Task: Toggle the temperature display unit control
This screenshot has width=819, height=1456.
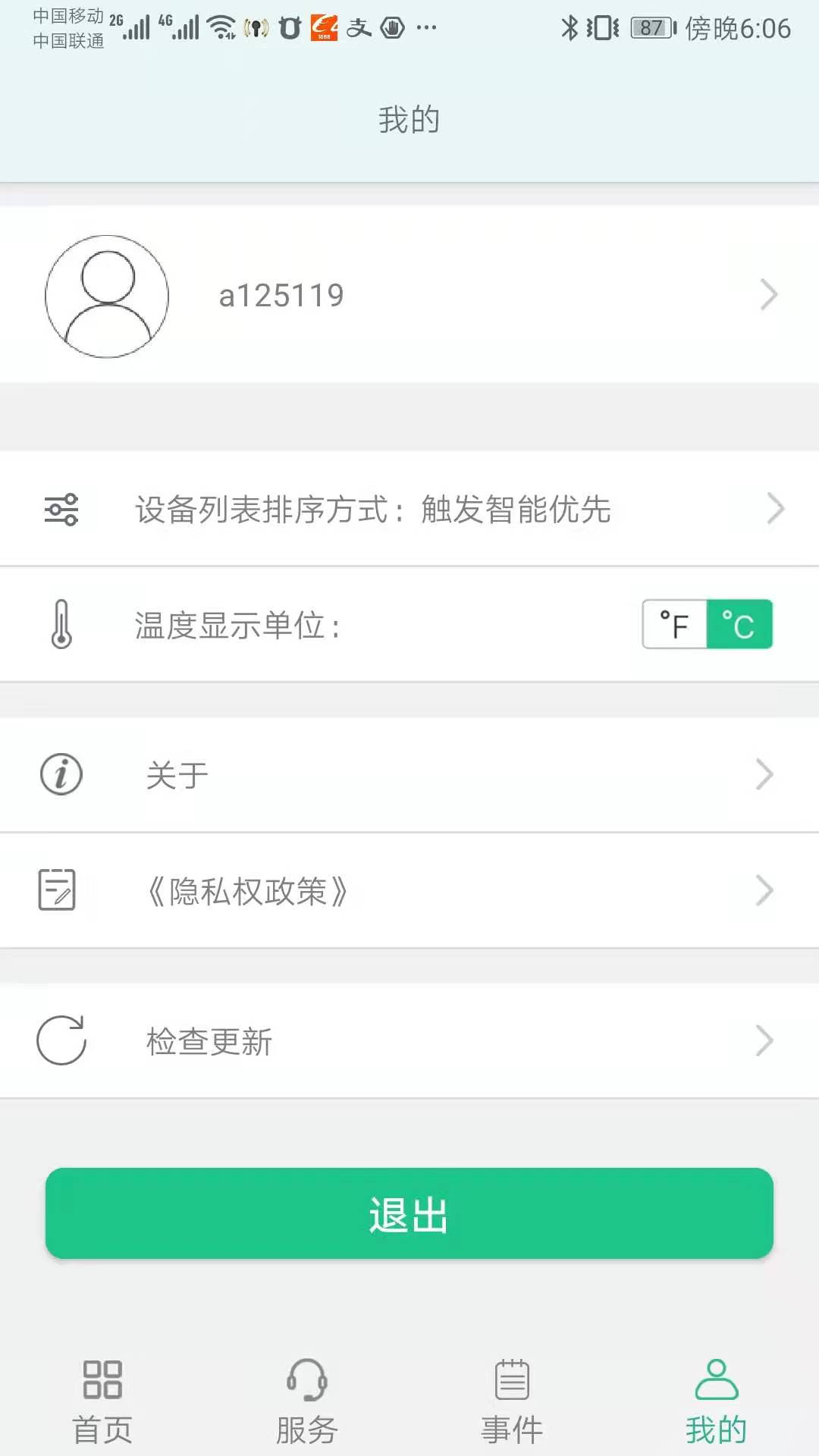Action: [x=705, y=624]
